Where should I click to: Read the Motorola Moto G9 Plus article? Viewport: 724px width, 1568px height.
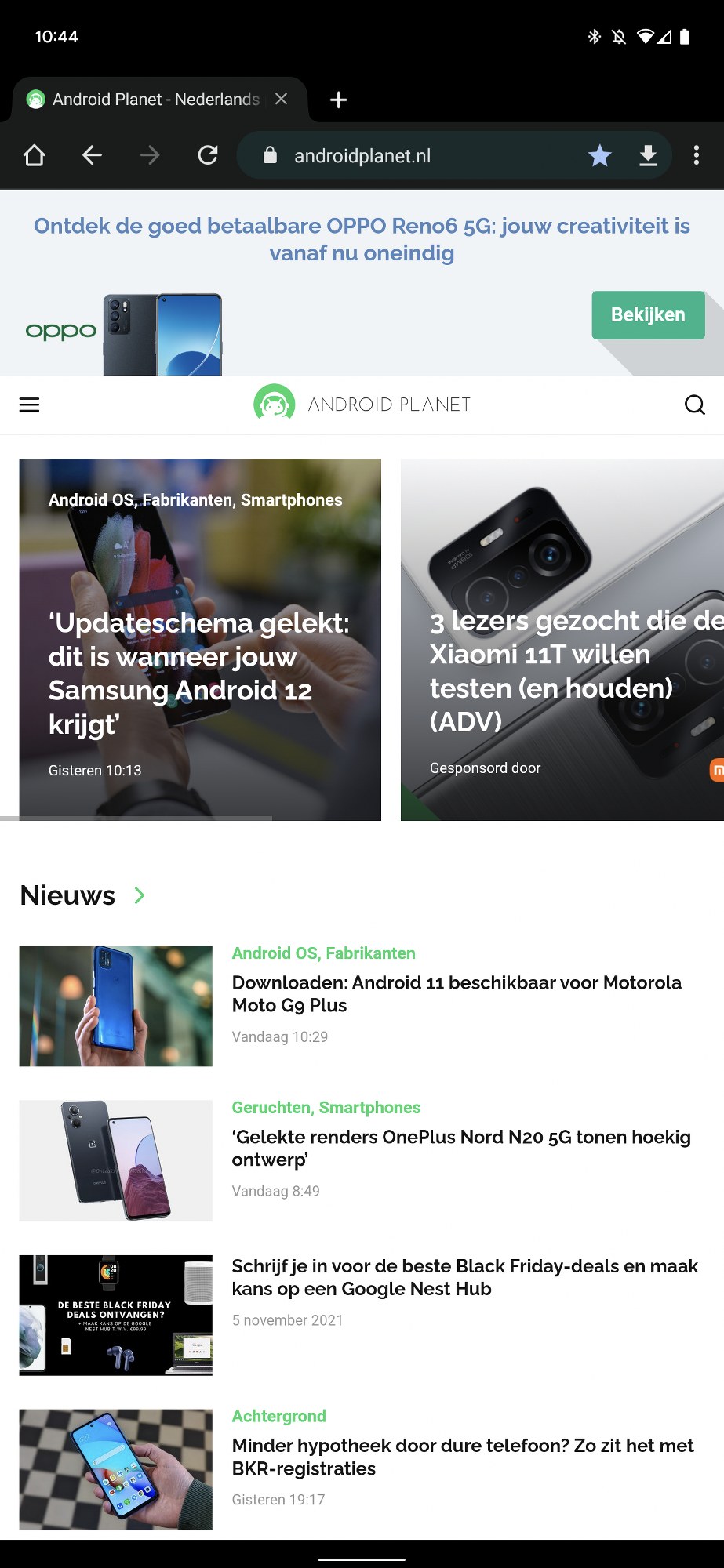(456, 993)
